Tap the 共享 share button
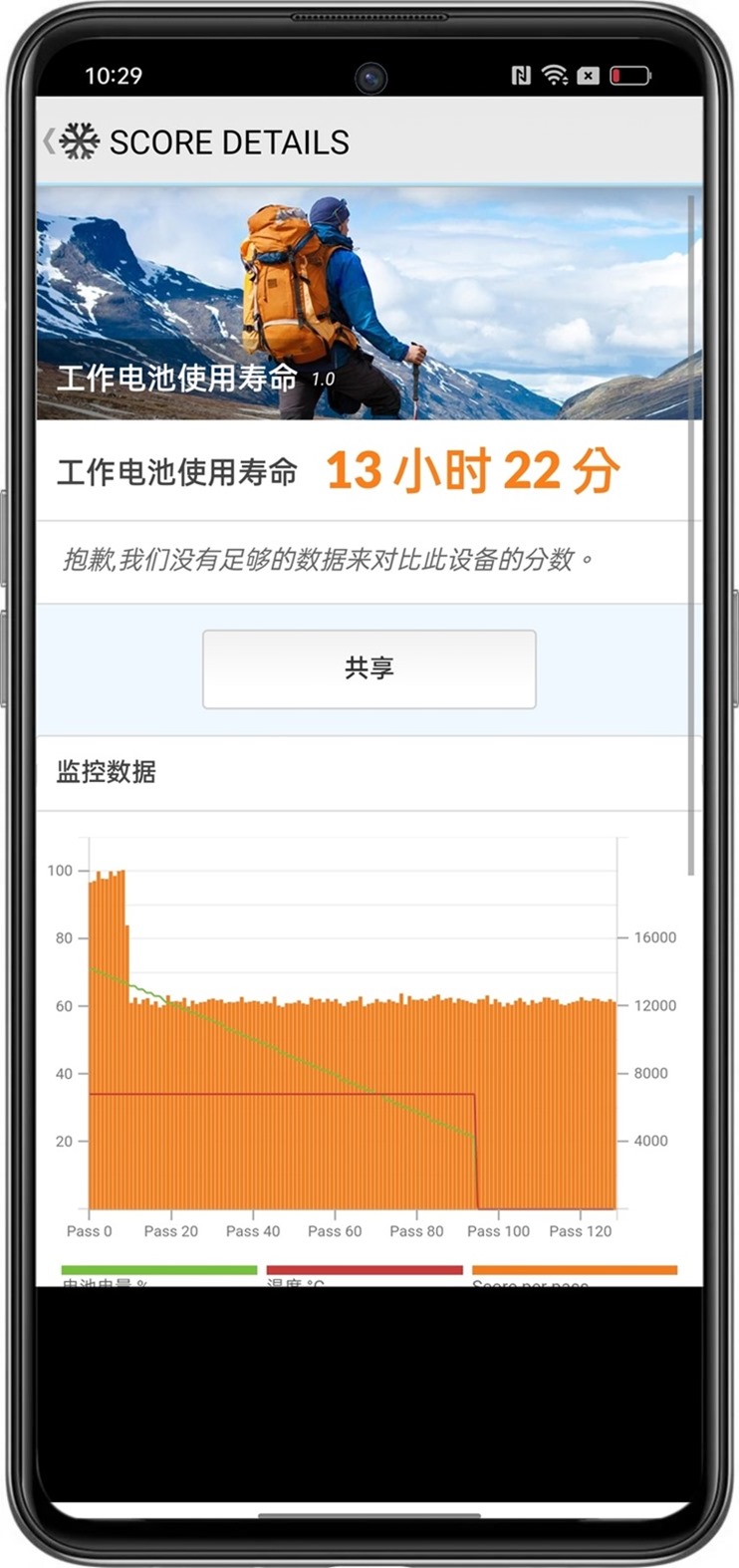This screenshot has width=739, height=1568. coord(369,668)
